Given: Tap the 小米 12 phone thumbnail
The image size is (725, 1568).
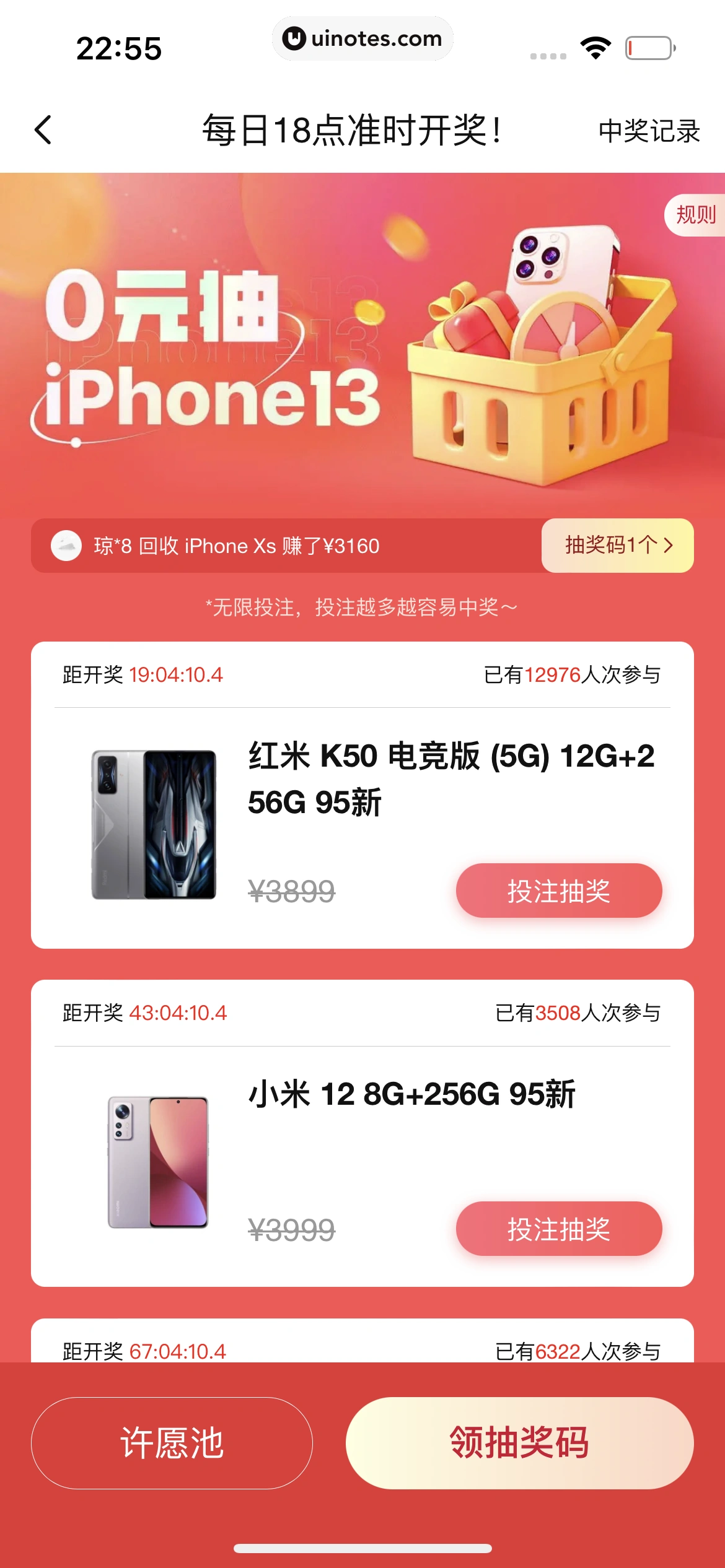Looking at the screenshot, I should point(157,1164).
